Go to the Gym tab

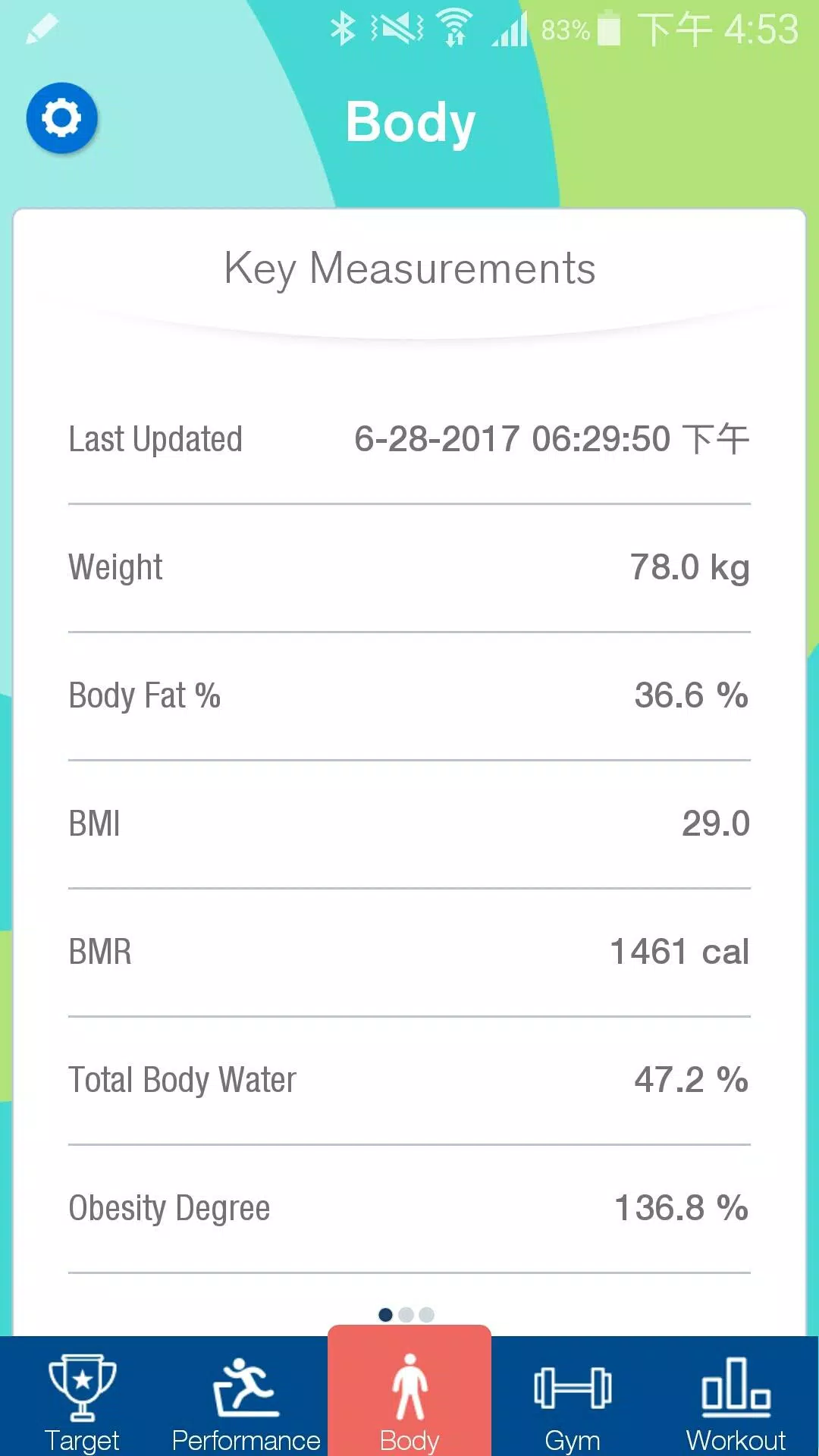click(x=573, y=1397)
